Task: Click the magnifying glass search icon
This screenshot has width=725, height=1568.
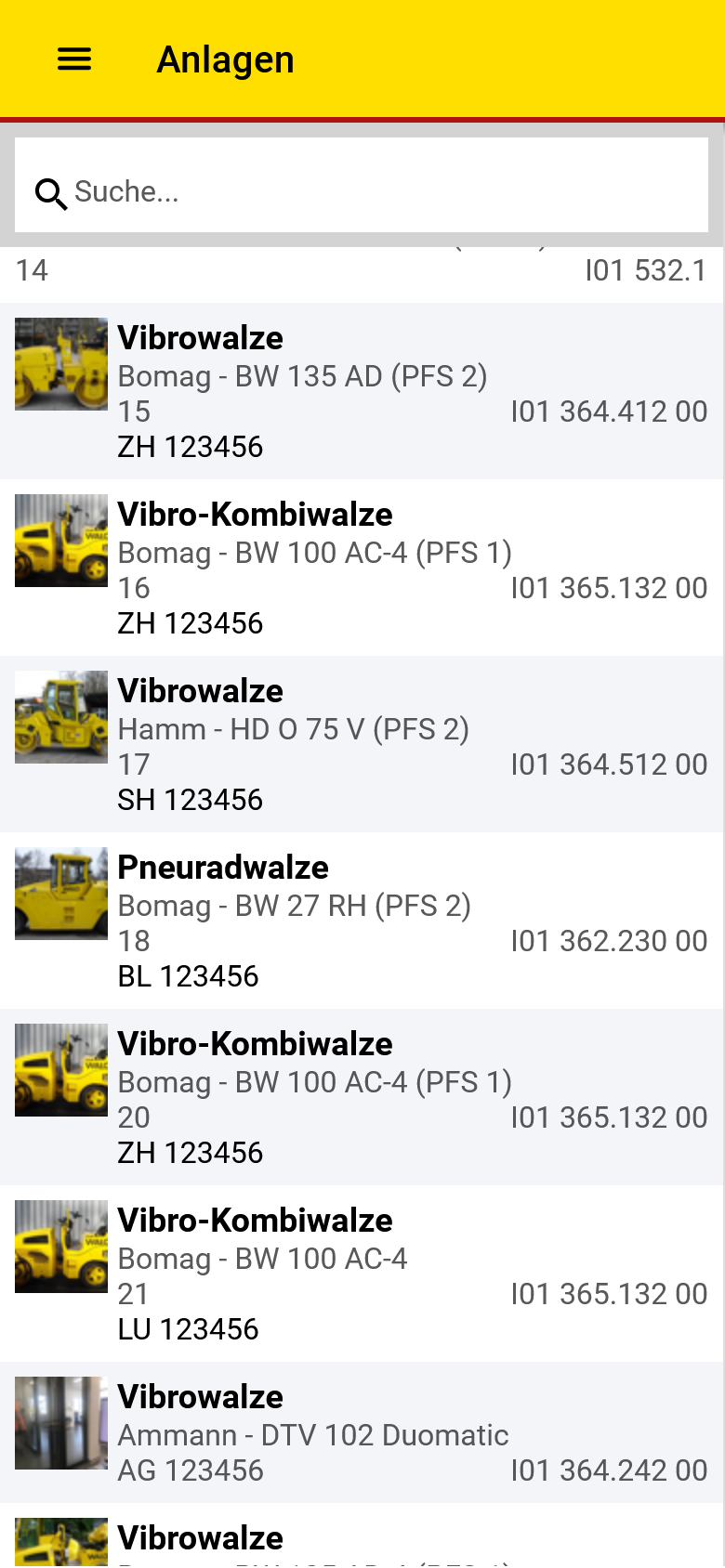Action: 51,195
